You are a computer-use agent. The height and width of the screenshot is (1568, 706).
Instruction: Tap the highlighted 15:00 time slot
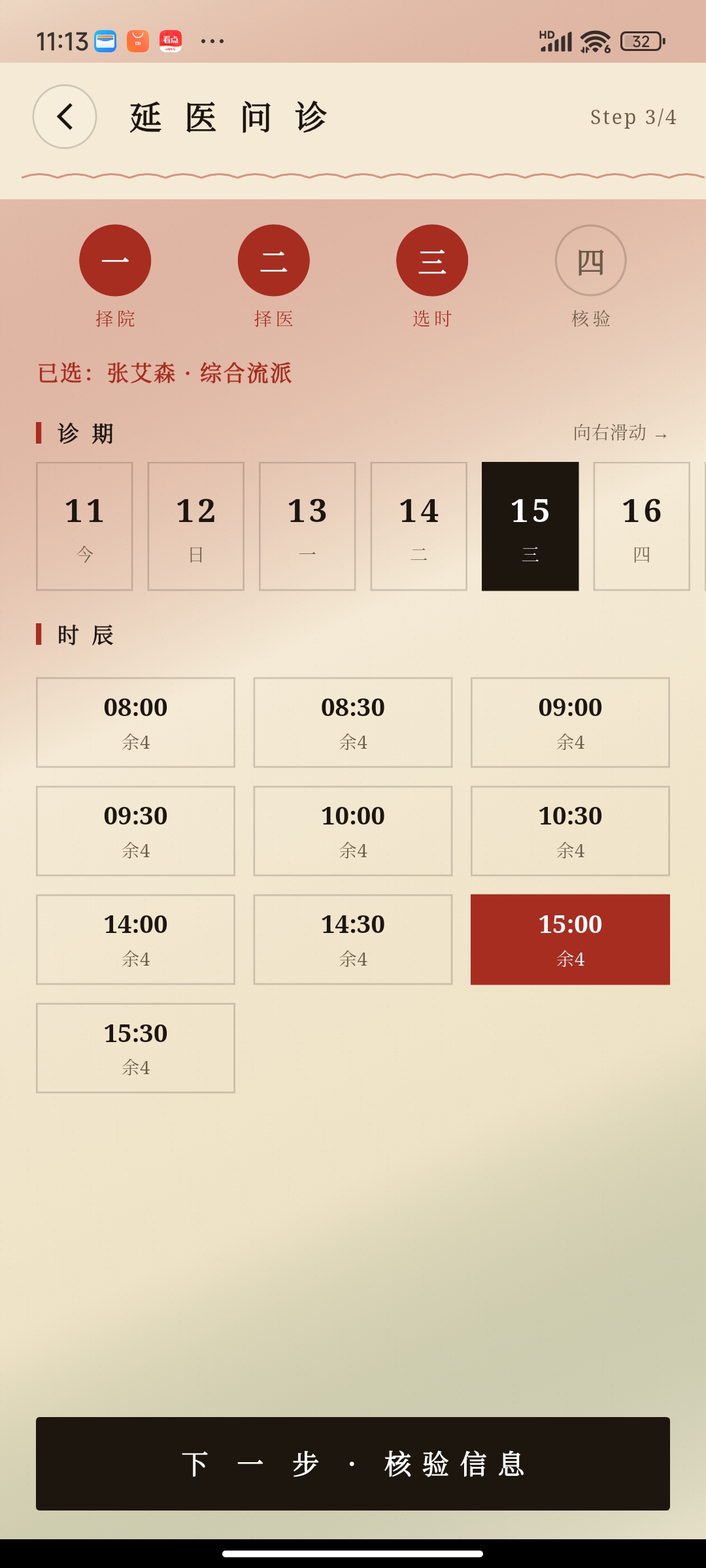point(570,939)
